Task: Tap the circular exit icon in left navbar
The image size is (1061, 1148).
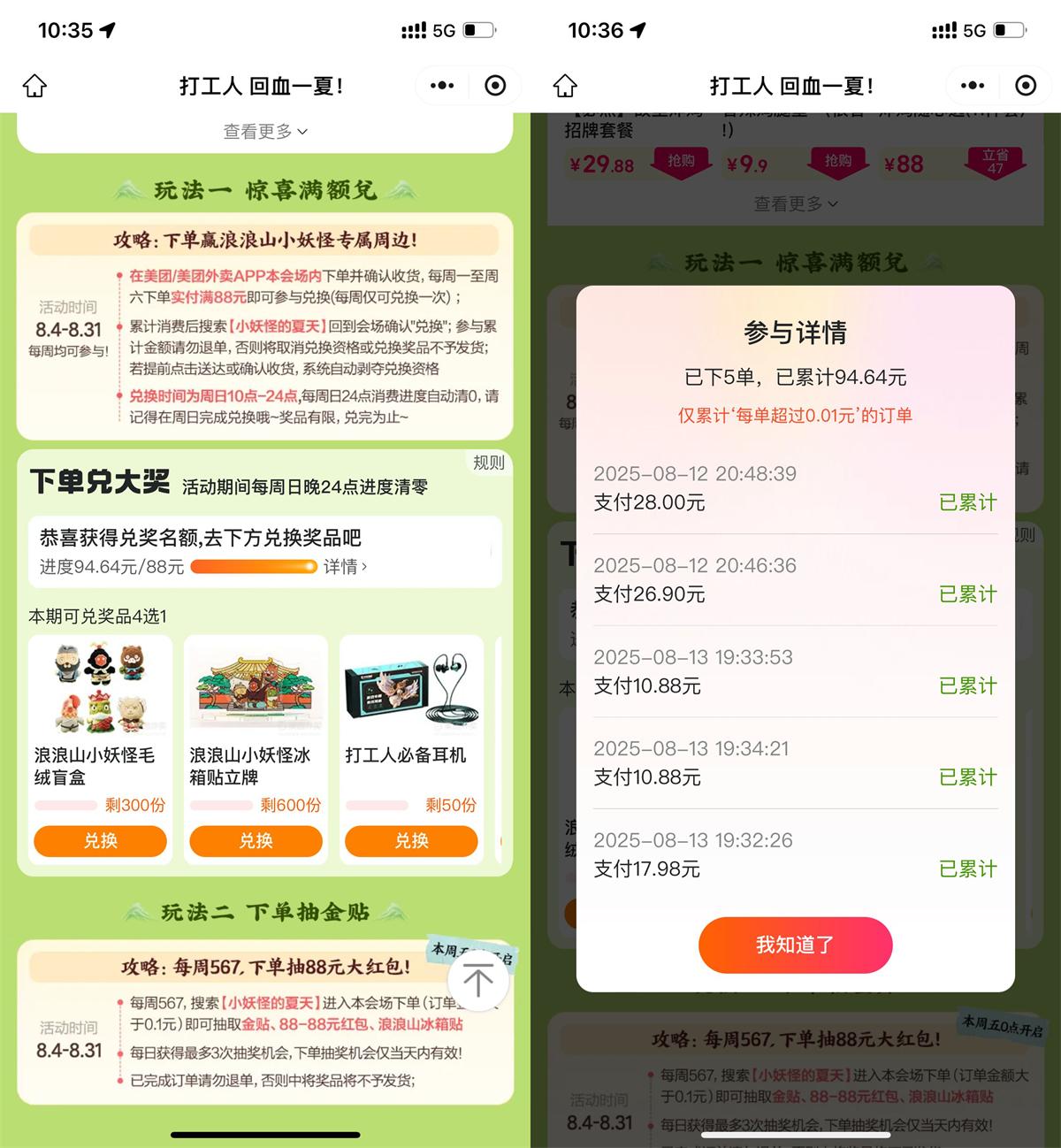Action: click(494, 86)
